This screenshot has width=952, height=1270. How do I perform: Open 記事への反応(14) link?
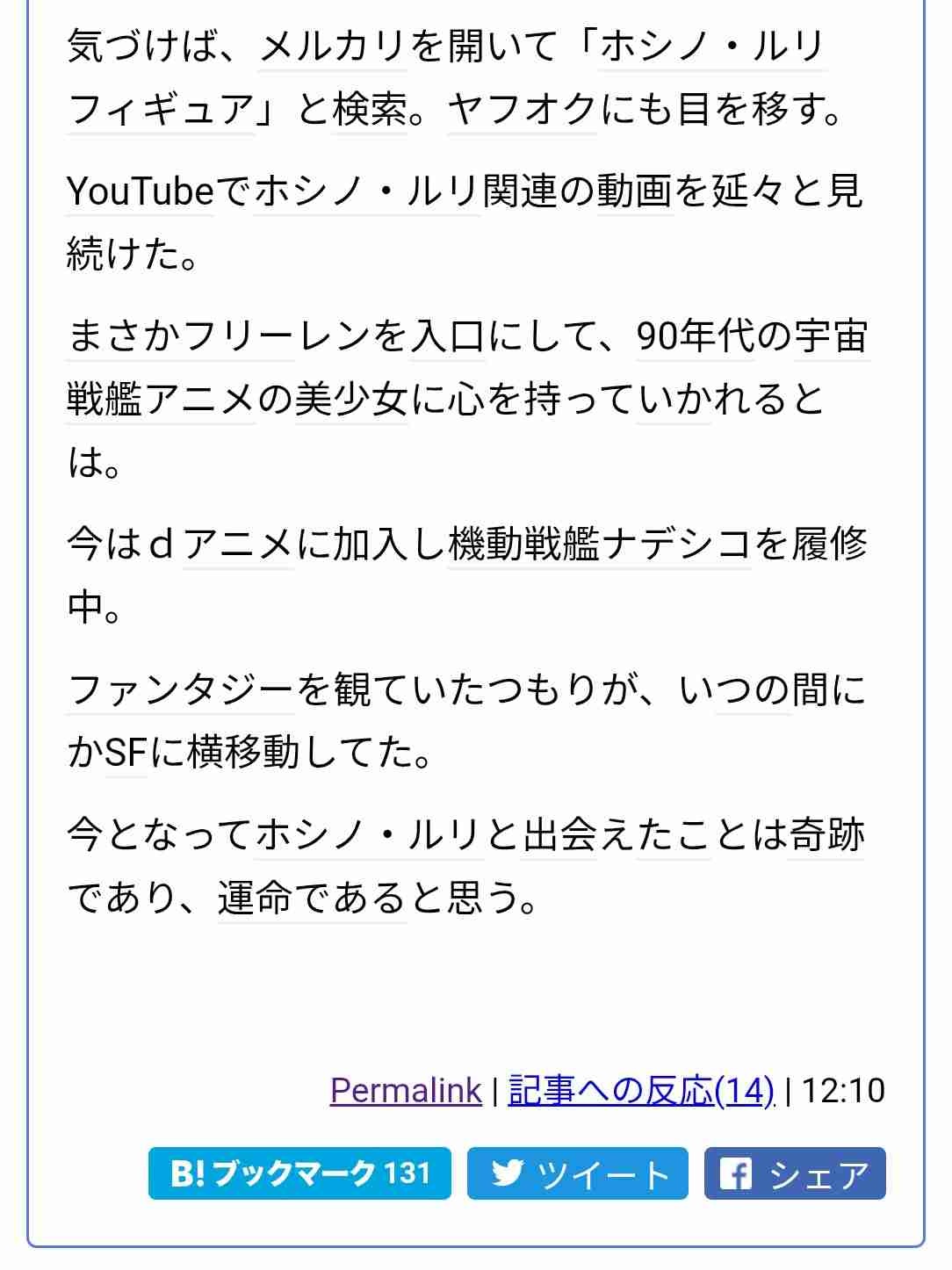click(641, 1090)
